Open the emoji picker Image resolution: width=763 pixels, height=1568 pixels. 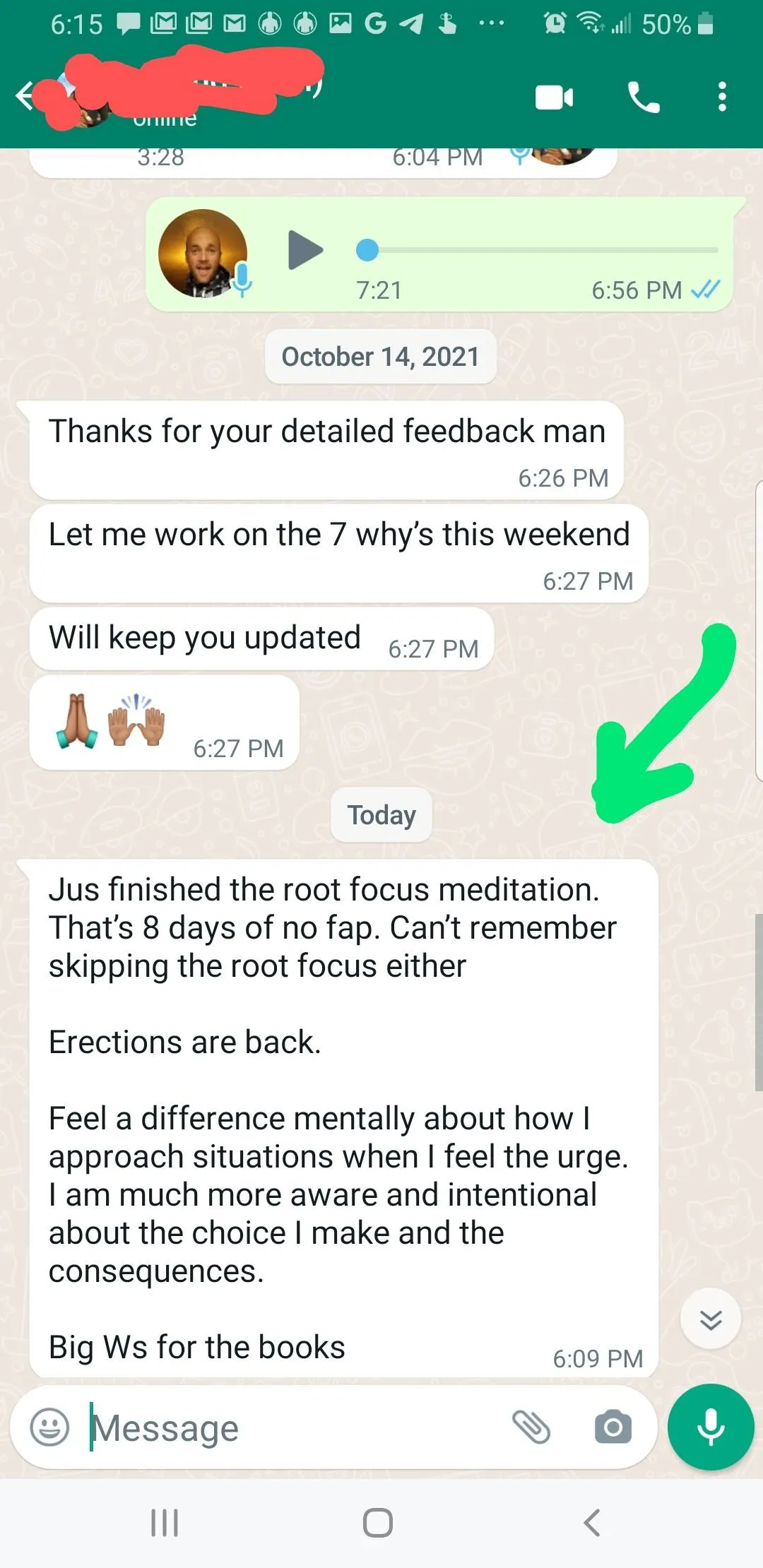49,1427
